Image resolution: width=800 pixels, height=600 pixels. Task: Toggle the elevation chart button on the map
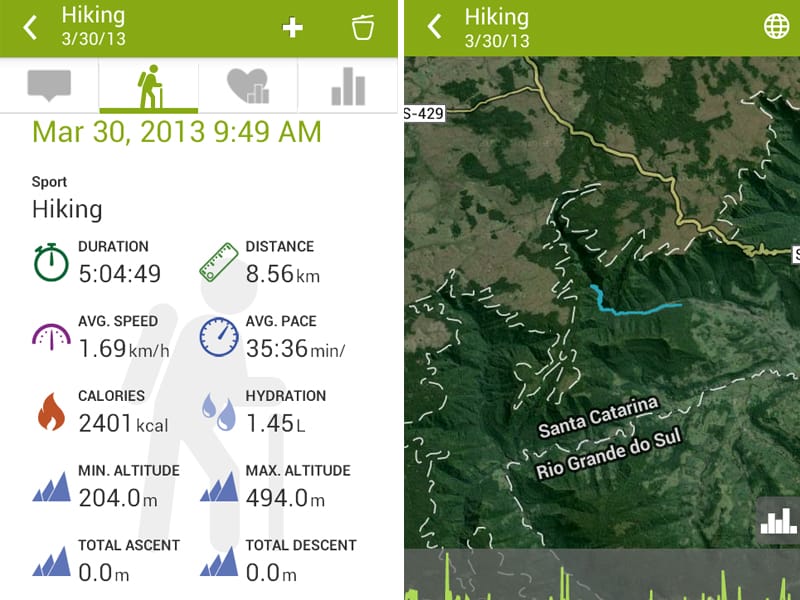click(x=778, y=520)
